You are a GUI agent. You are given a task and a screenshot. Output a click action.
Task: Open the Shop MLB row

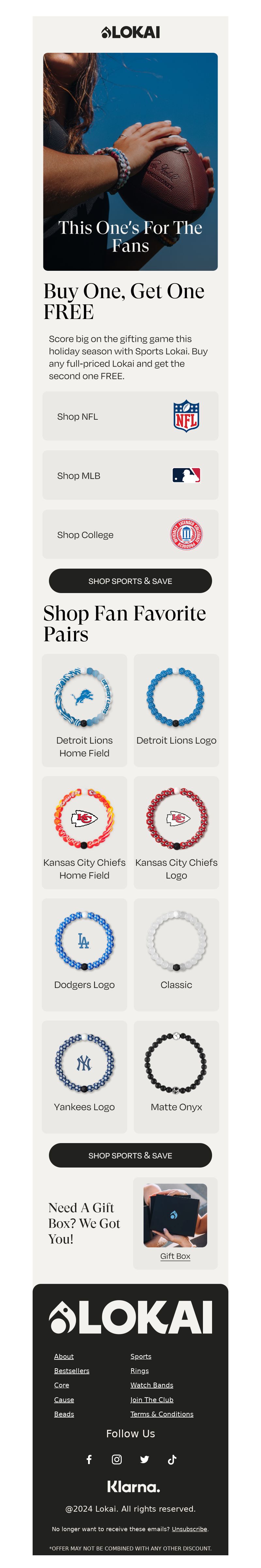(130, 475)
